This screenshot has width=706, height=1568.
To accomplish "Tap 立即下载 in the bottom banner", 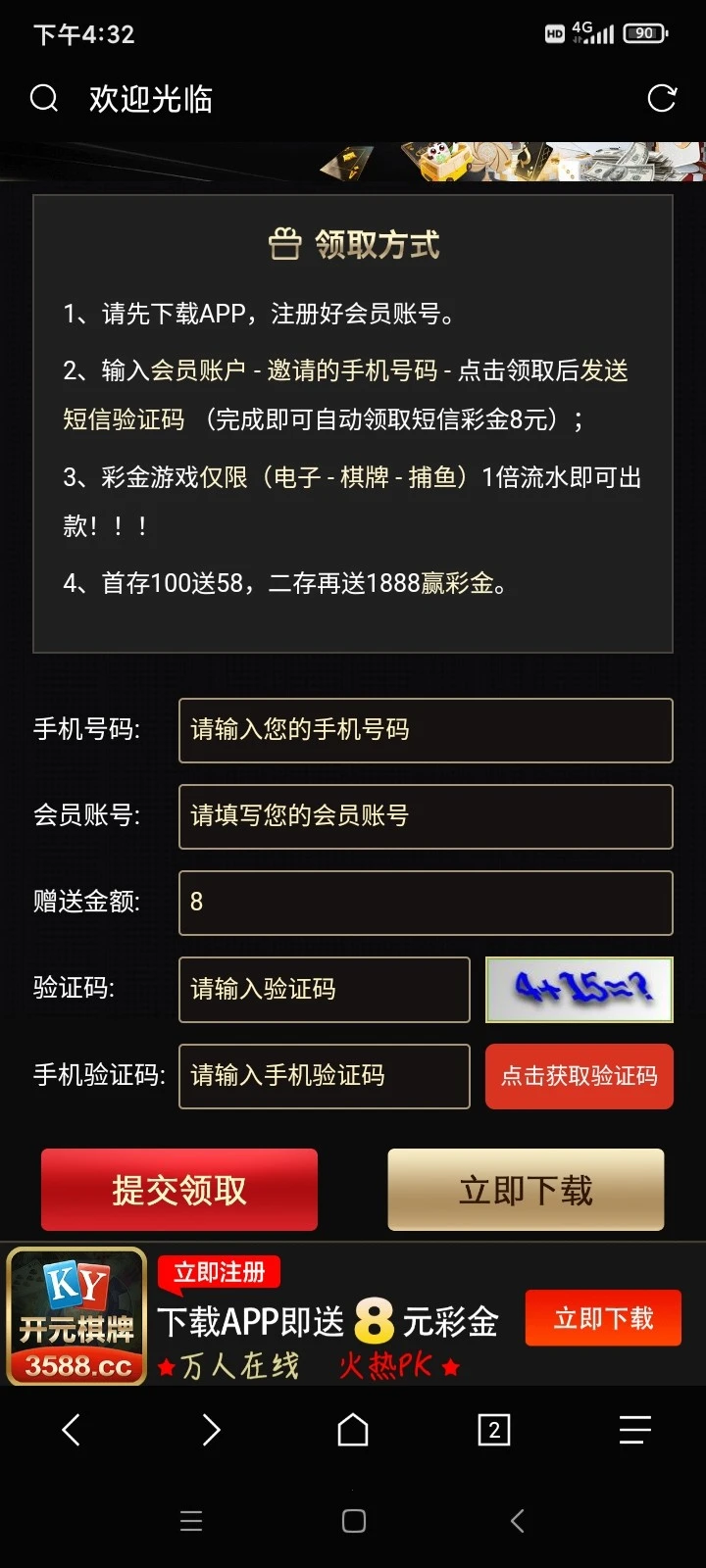I will click(x=603, y=1318).
